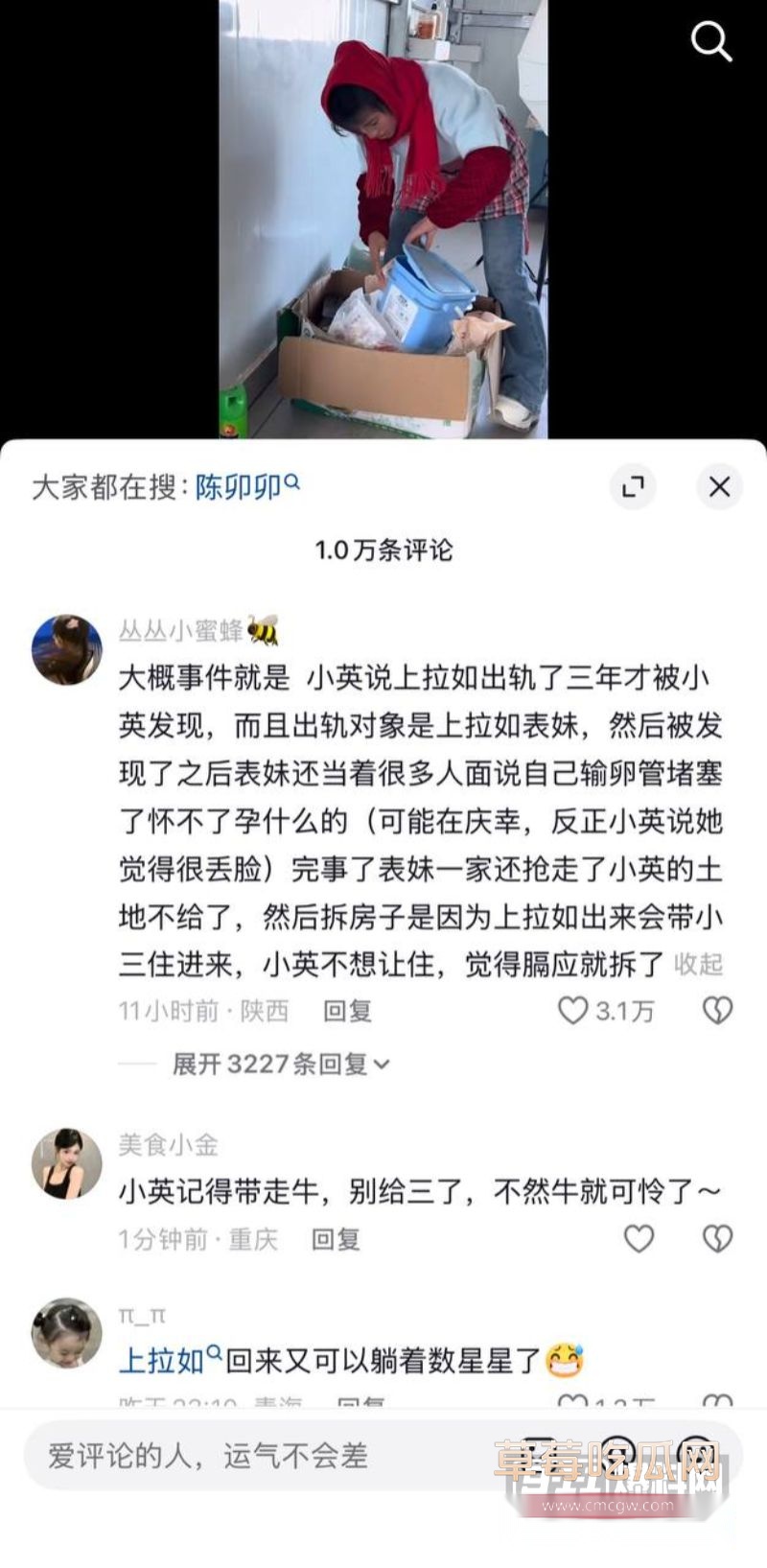Toggle the 3.1万 like on the top comment
This screenshot has height=1568, width=767.
point(575,1012)
